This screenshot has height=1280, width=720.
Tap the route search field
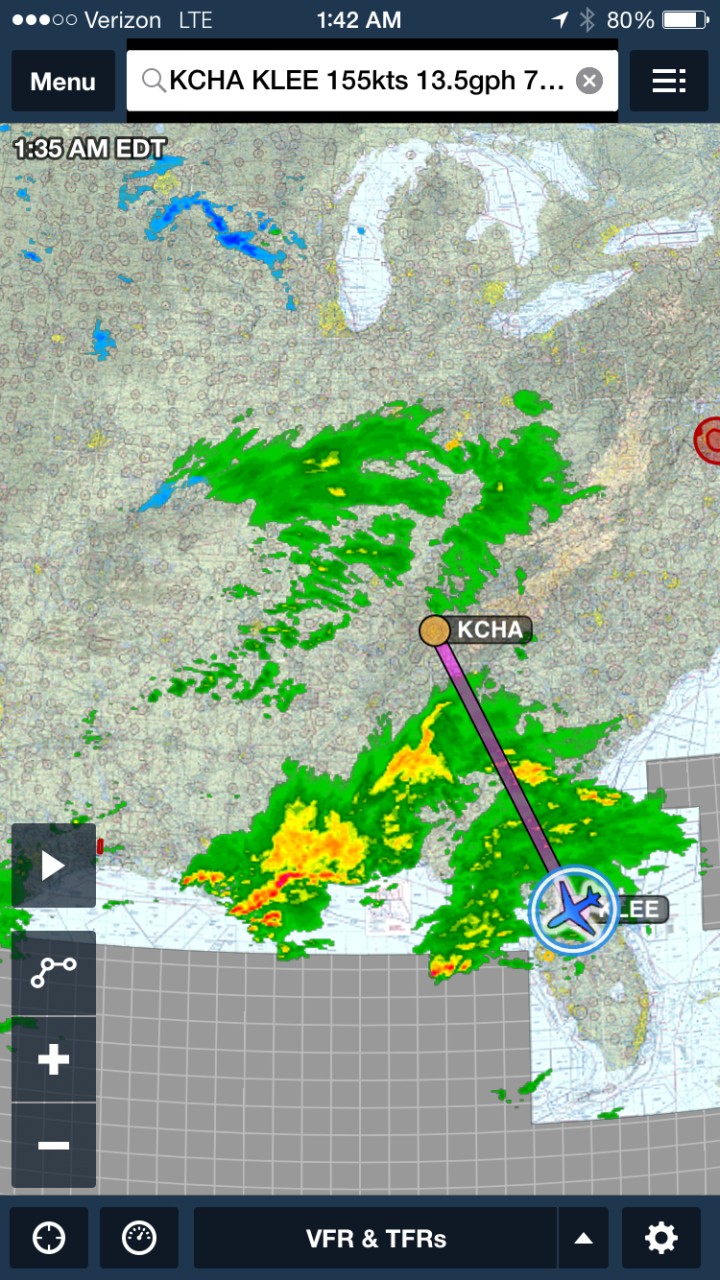pos(360,81)
